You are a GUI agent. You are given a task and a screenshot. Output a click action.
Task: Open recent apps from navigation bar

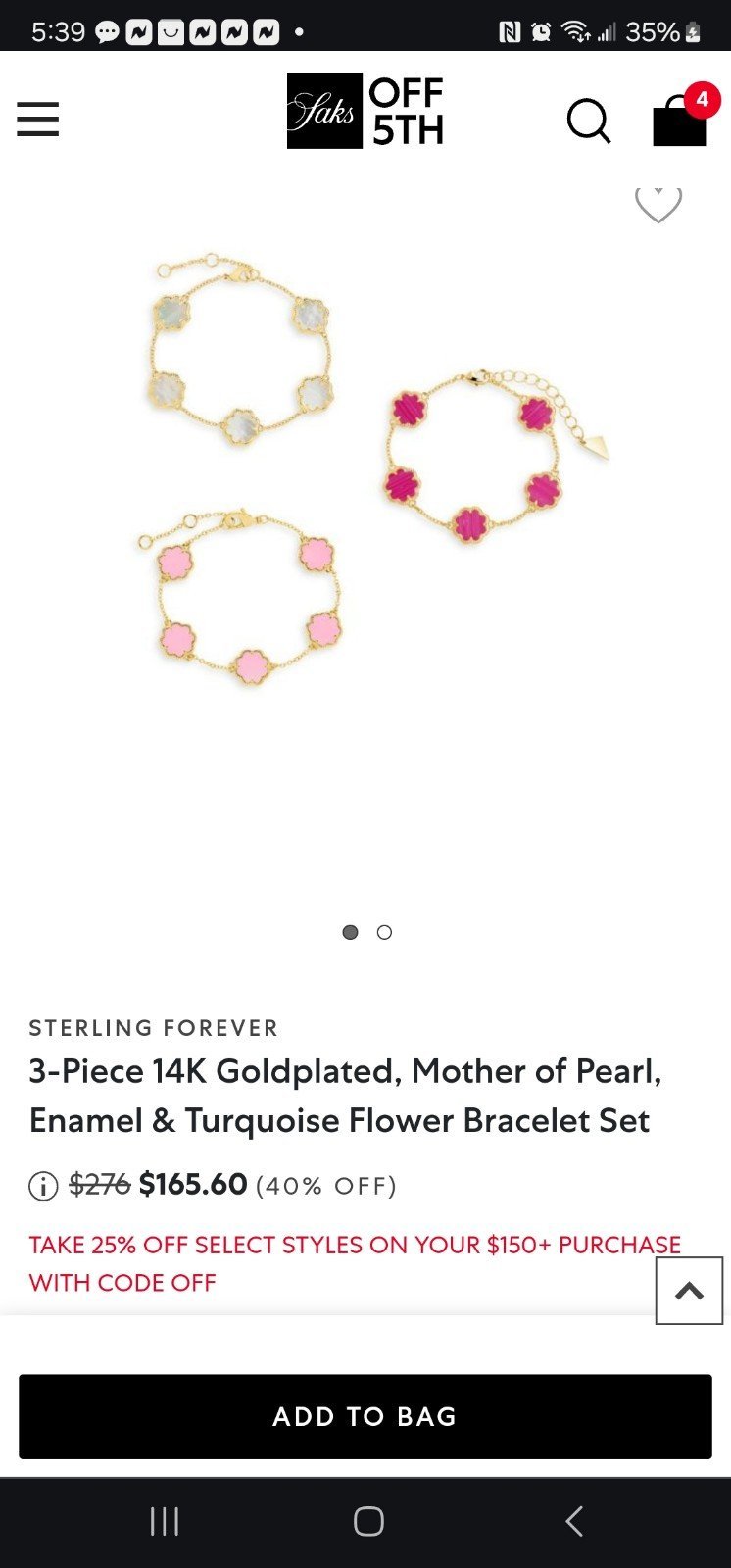(165, 1521)
